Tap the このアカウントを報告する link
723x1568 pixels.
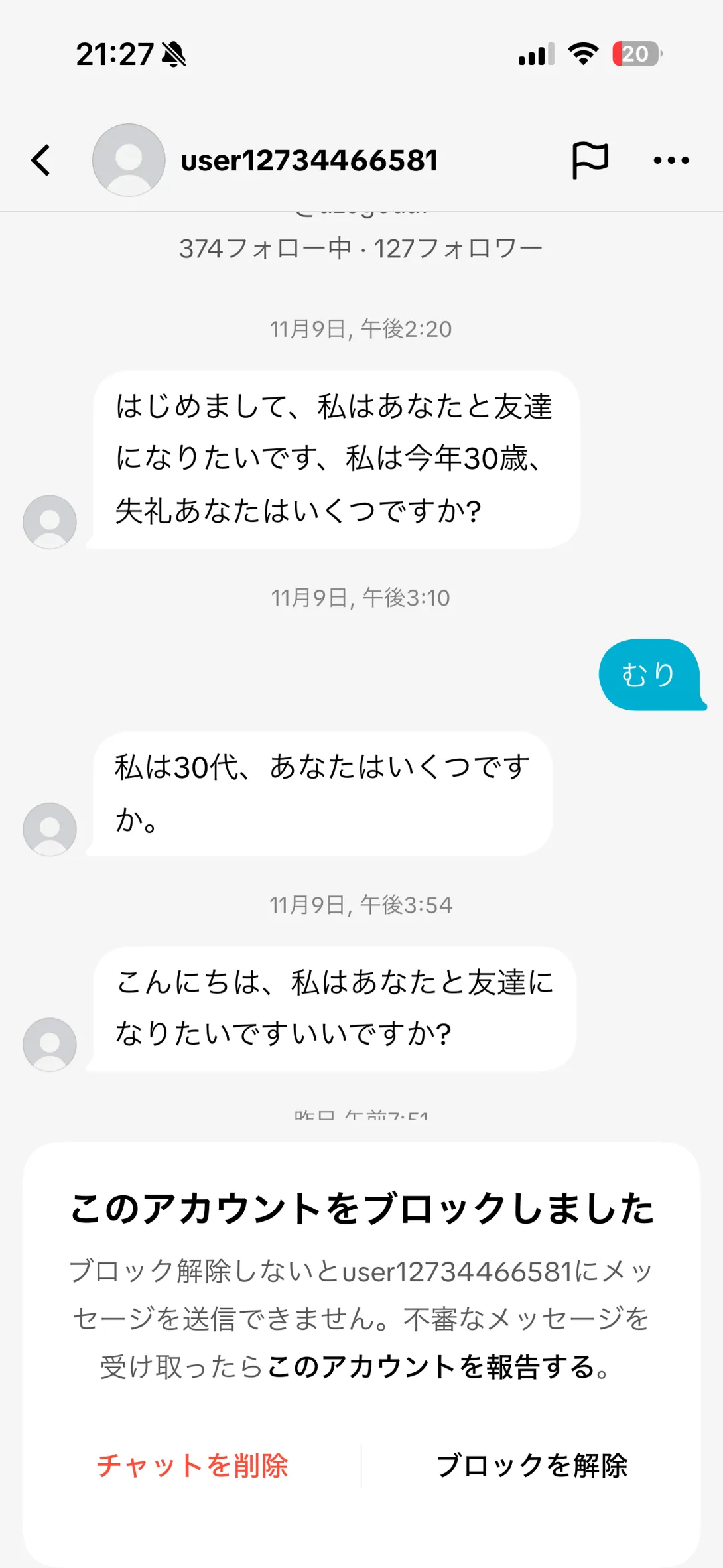pyautogui.click(x=438, y=1367)
